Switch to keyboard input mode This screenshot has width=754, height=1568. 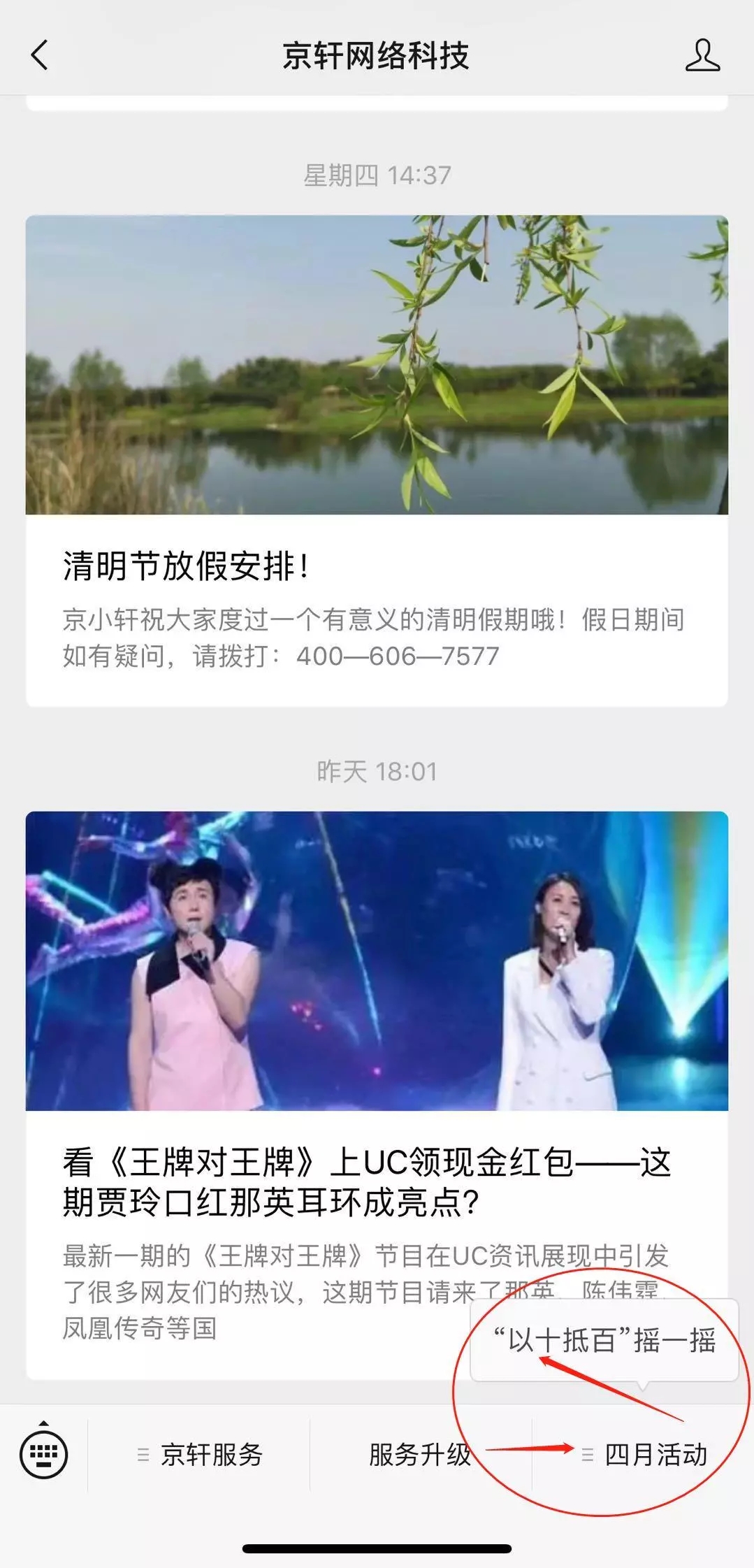tap(44, 1454)
